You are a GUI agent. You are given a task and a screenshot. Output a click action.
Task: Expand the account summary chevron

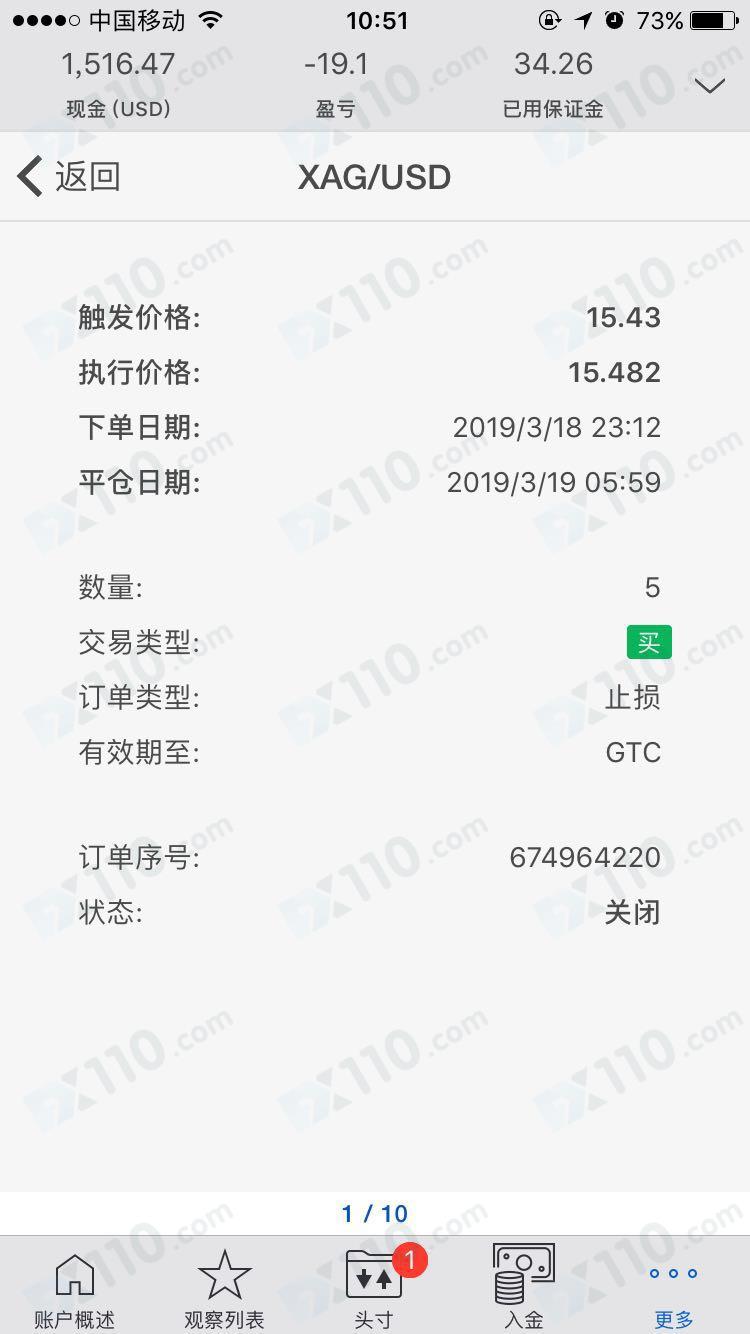tap(709, 87)
